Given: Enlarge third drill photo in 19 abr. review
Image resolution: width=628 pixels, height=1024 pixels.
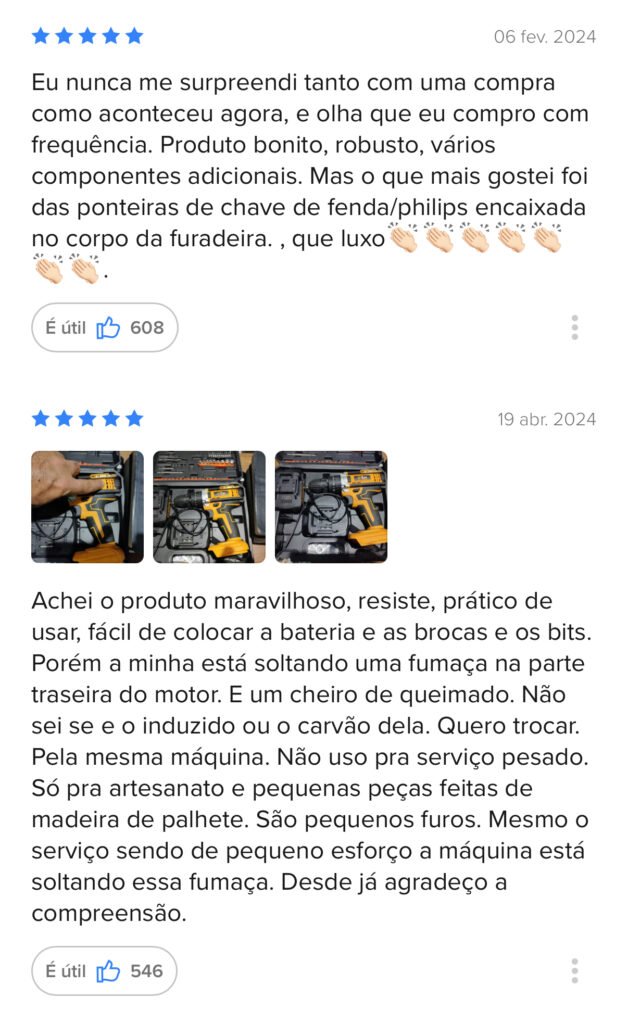Looking at the screenshot, I should (331, 507).
